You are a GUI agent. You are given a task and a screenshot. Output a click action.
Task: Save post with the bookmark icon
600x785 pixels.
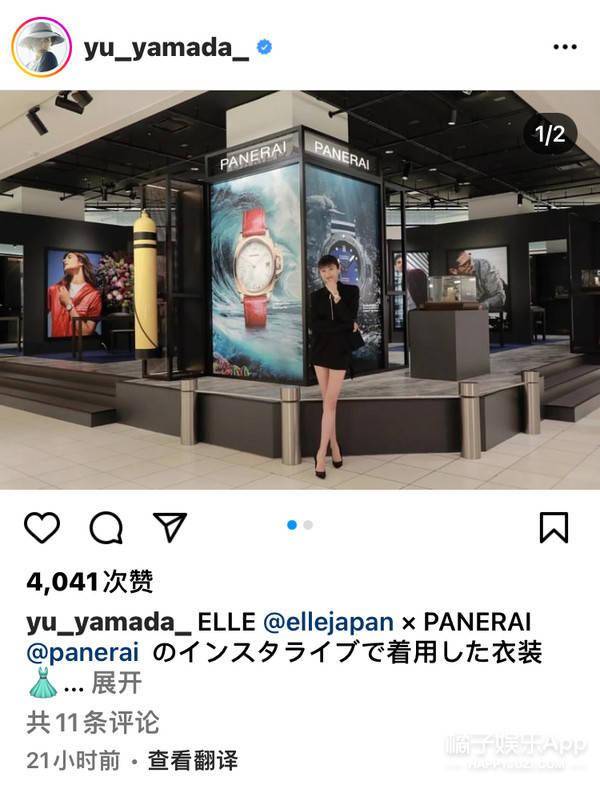pyautogui.click(x=553, y=527)
